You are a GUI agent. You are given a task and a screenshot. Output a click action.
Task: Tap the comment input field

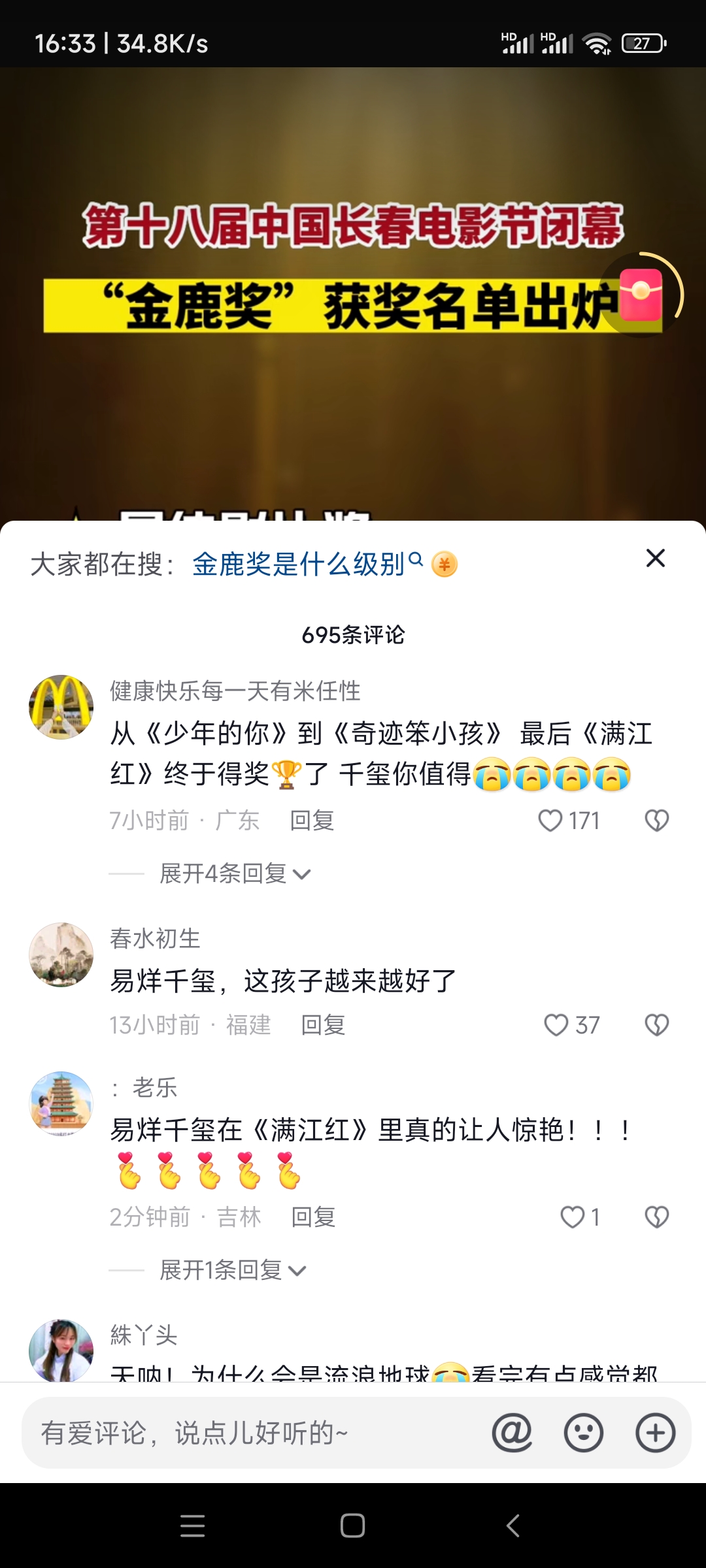[248, 1433]
